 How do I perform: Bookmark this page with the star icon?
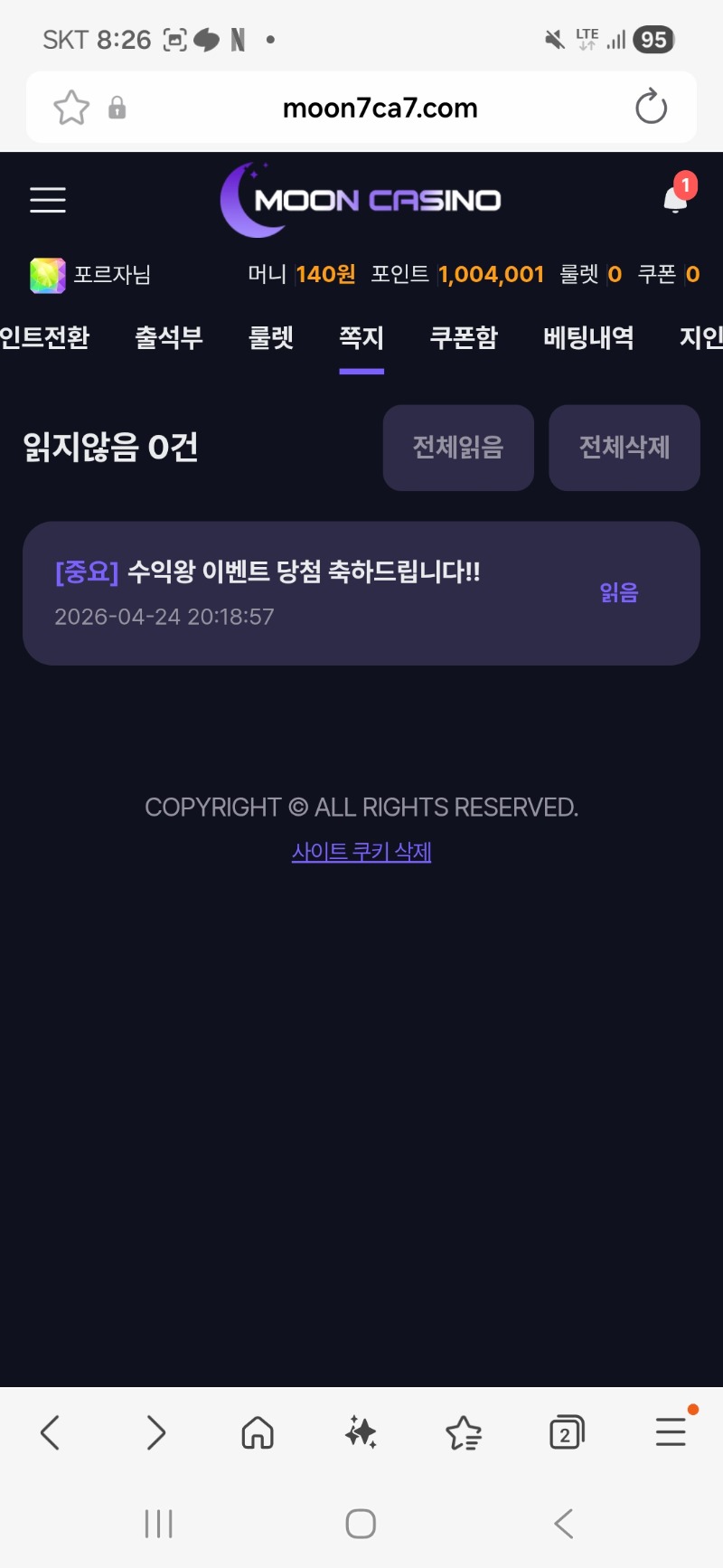pyautogui.click(x=71, y=108)
